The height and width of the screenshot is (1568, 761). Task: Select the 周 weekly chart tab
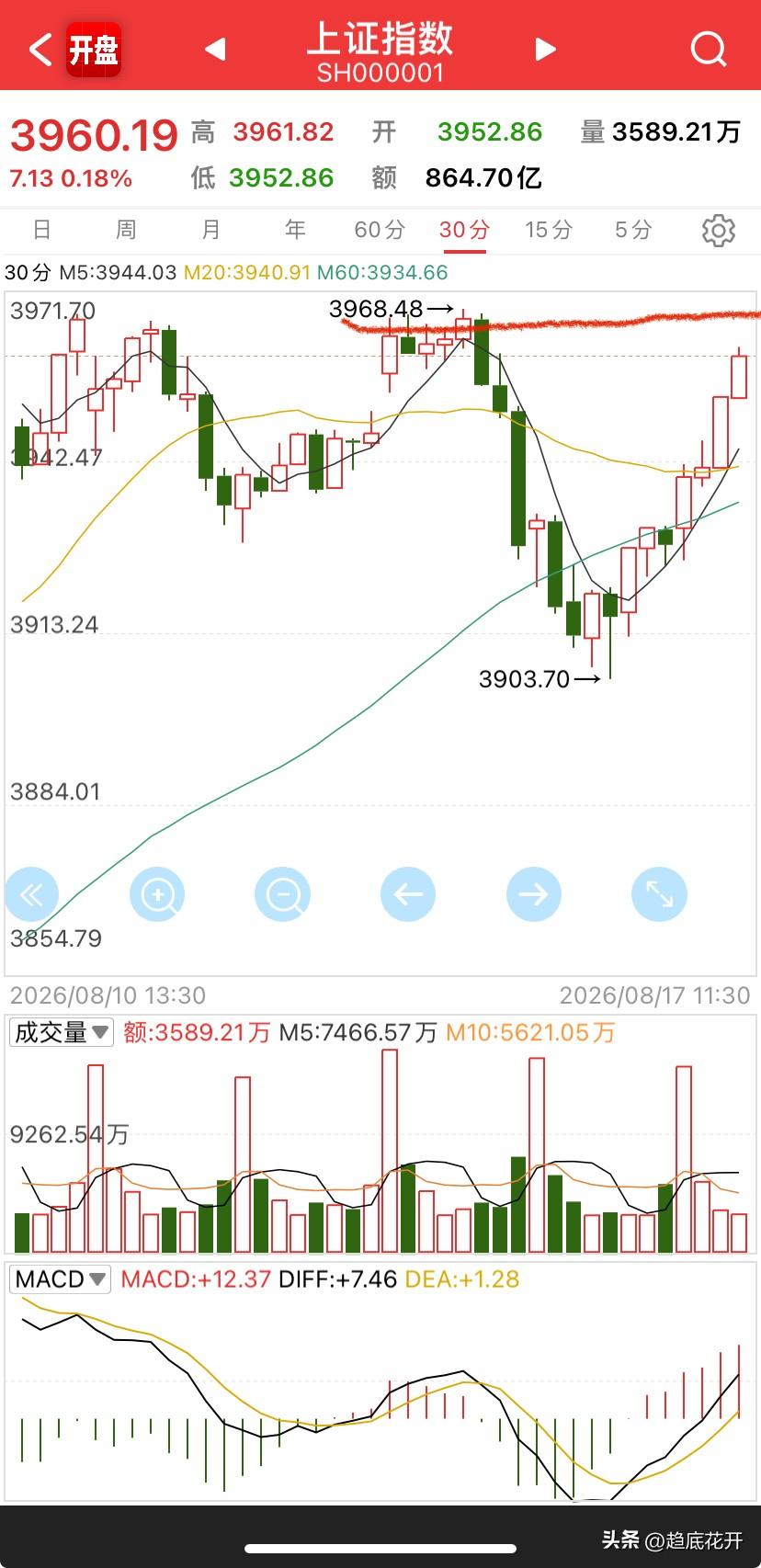tap(126, 229)
